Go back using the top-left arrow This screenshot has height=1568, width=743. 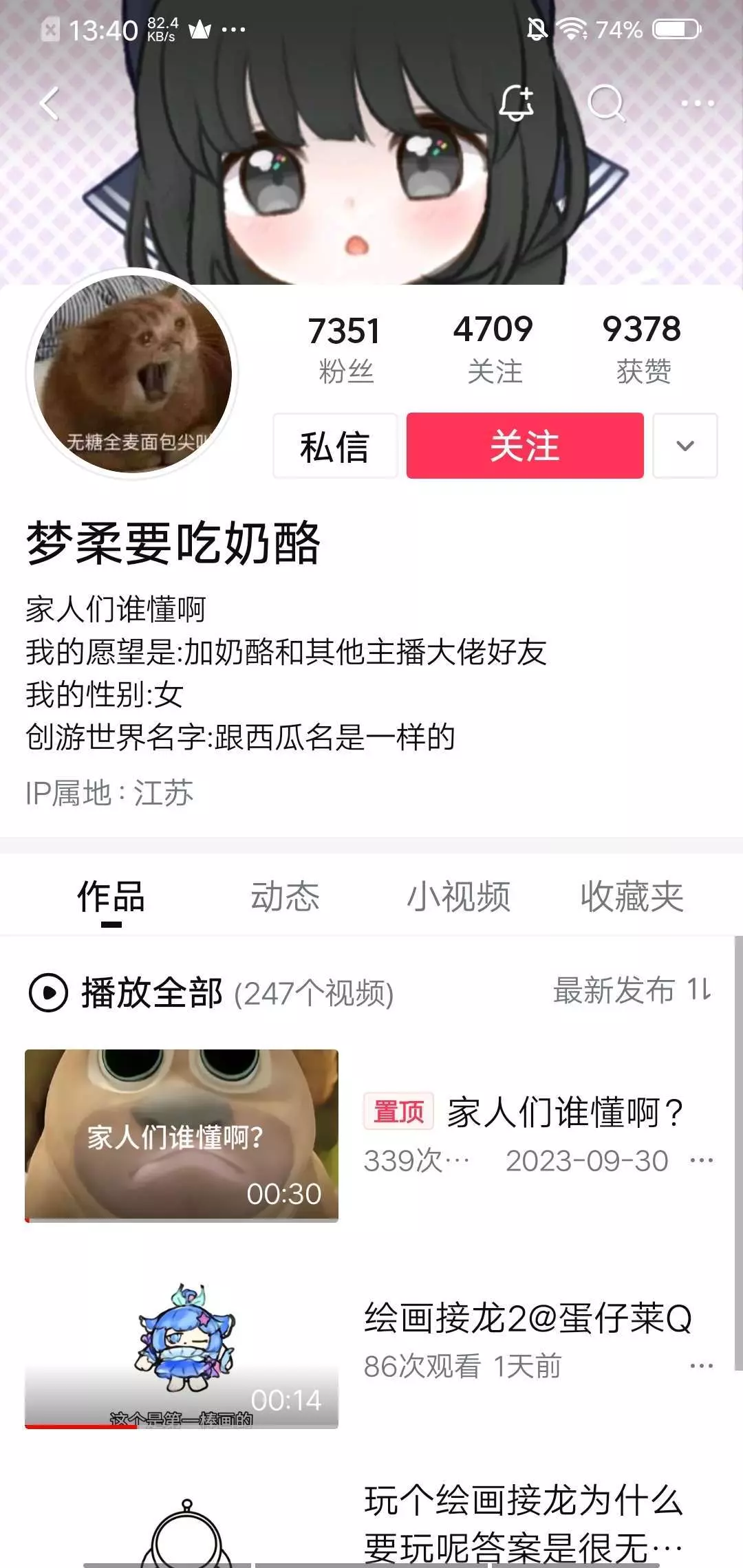(50, 105)
